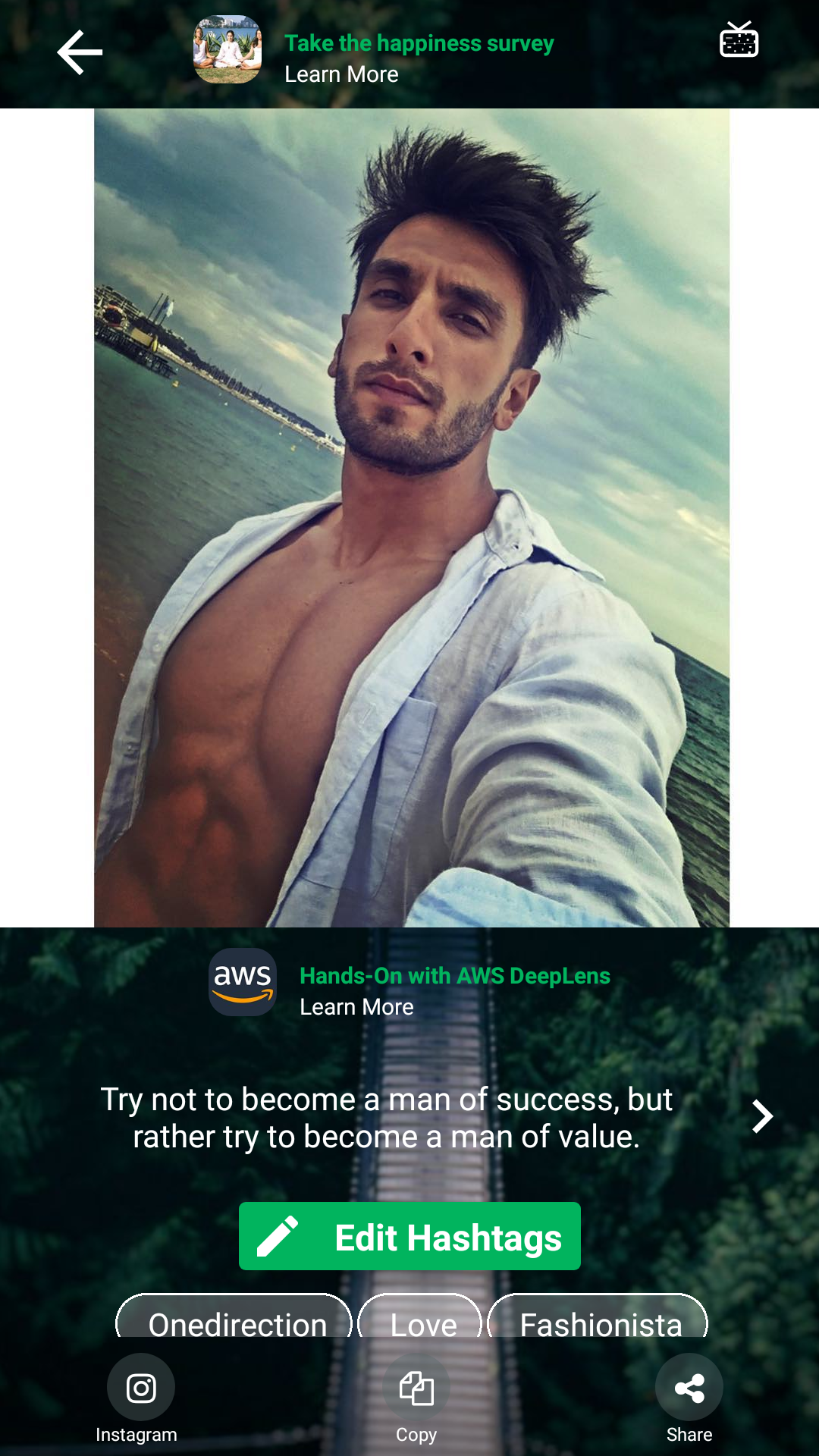Open the happiness survey ad
819x1456 pixels.
[x=419, y=57]
